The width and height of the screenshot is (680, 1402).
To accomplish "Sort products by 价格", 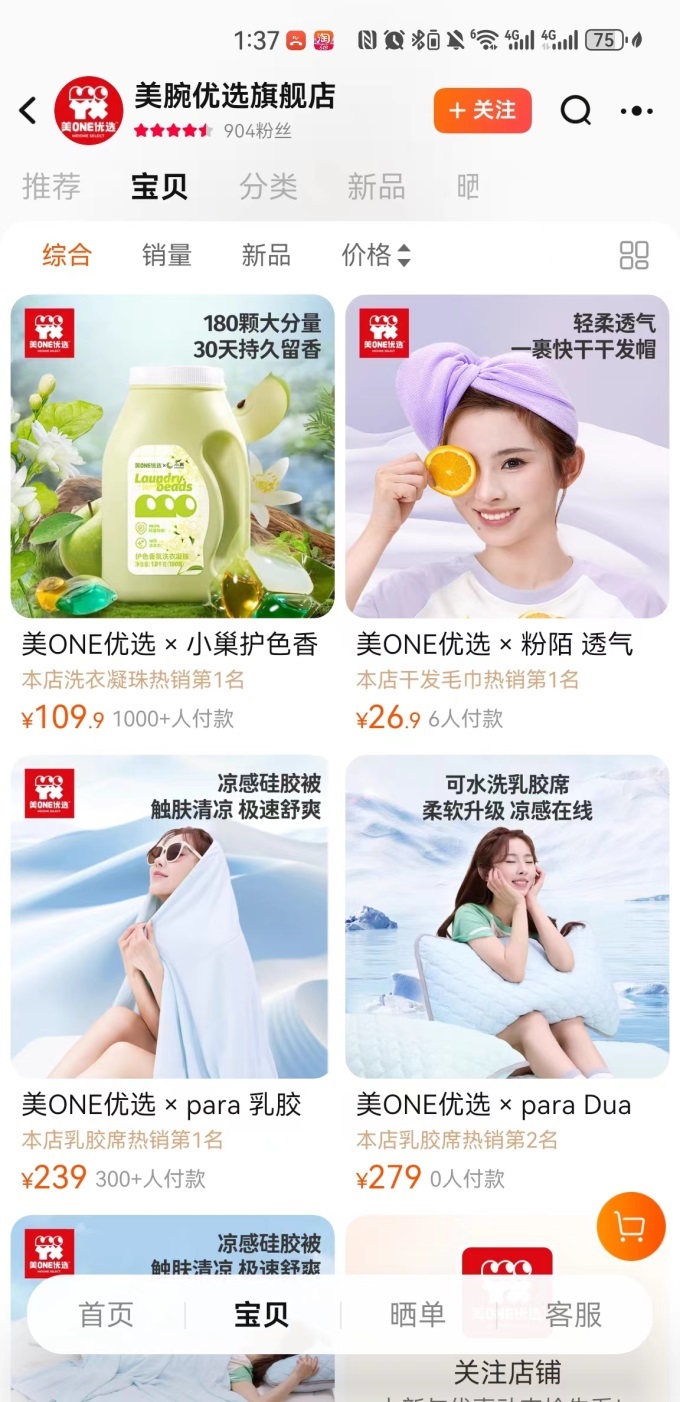I will 375,255.
